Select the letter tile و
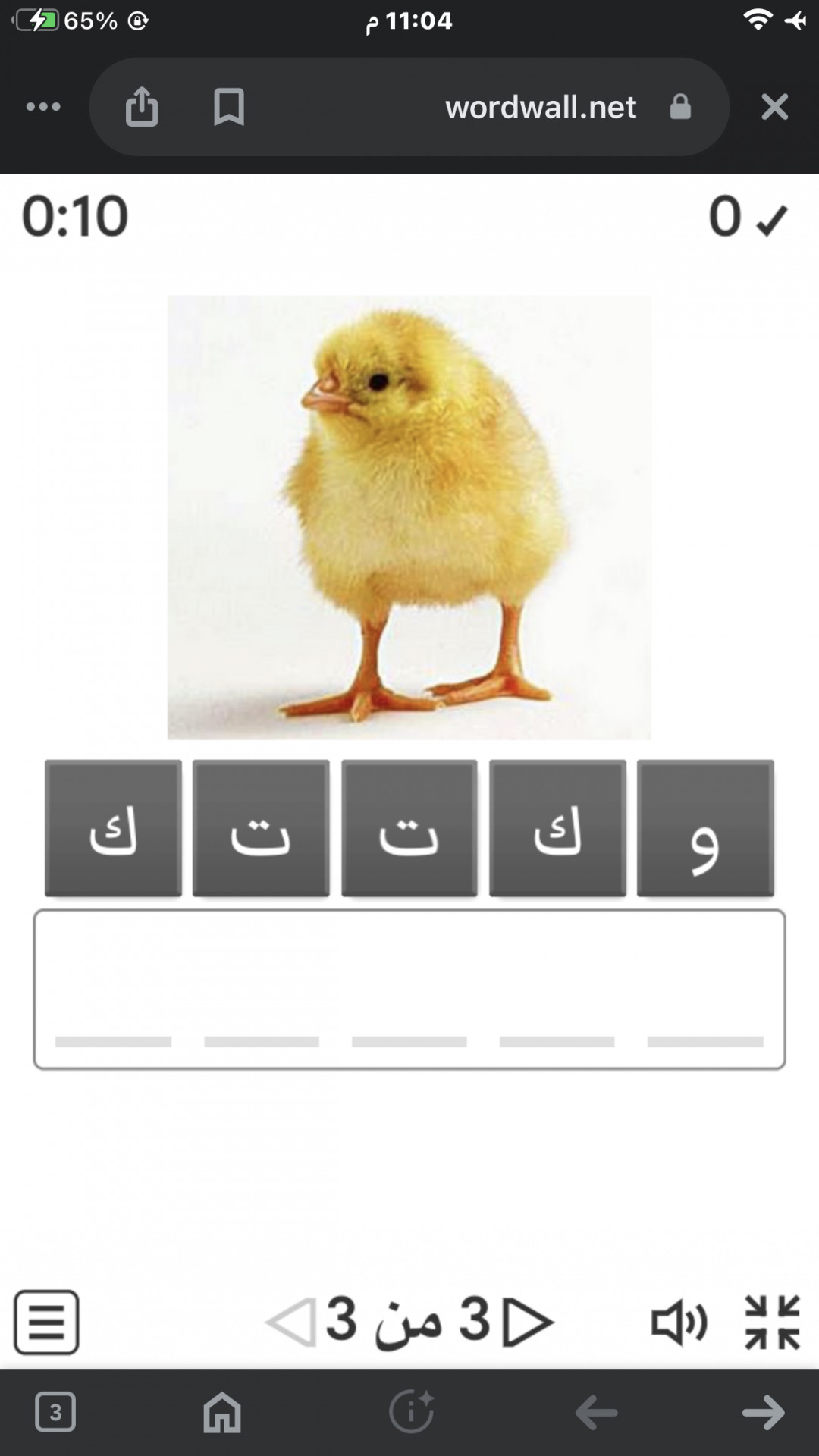819x1456 pixels. pos(704,828)
